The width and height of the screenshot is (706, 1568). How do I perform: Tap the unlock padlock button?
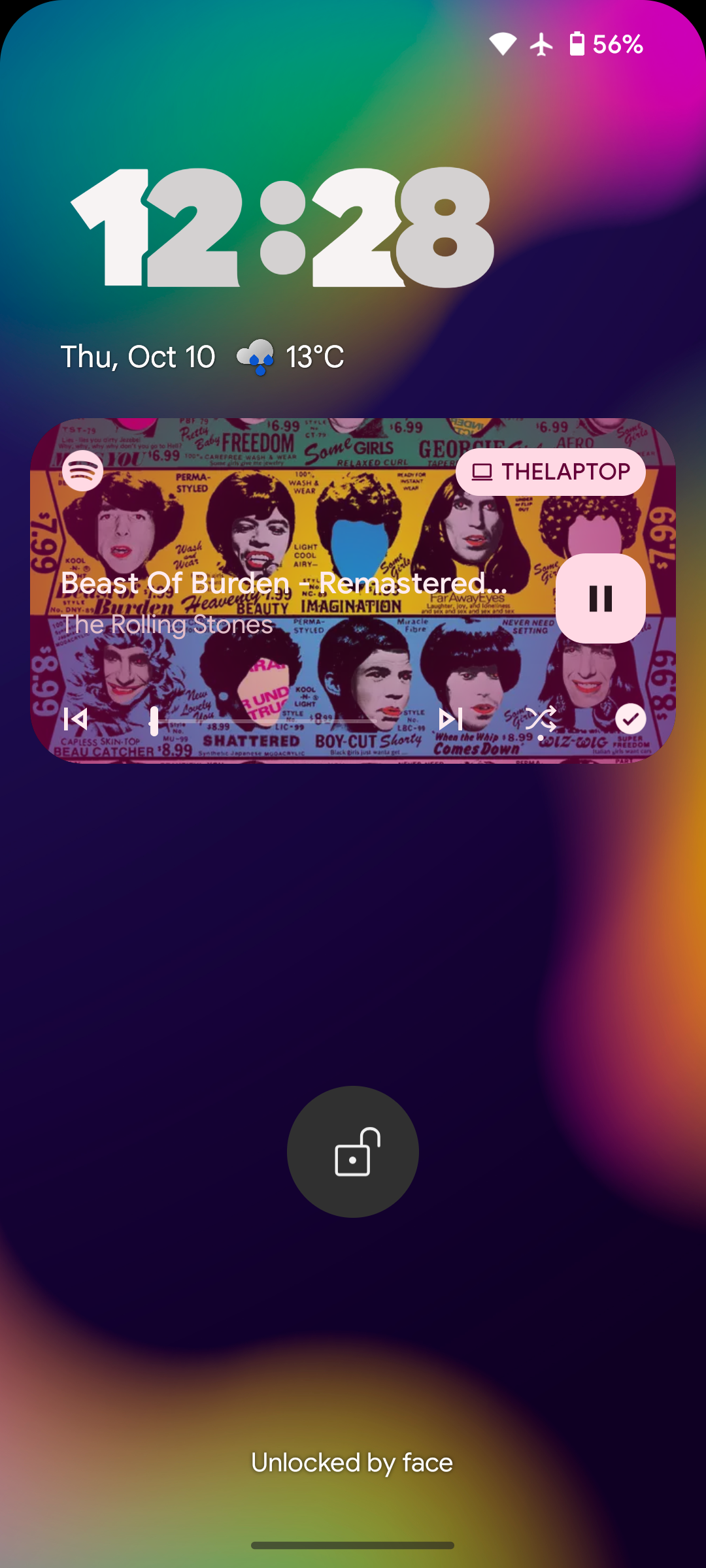click(x=353, y=1151)
